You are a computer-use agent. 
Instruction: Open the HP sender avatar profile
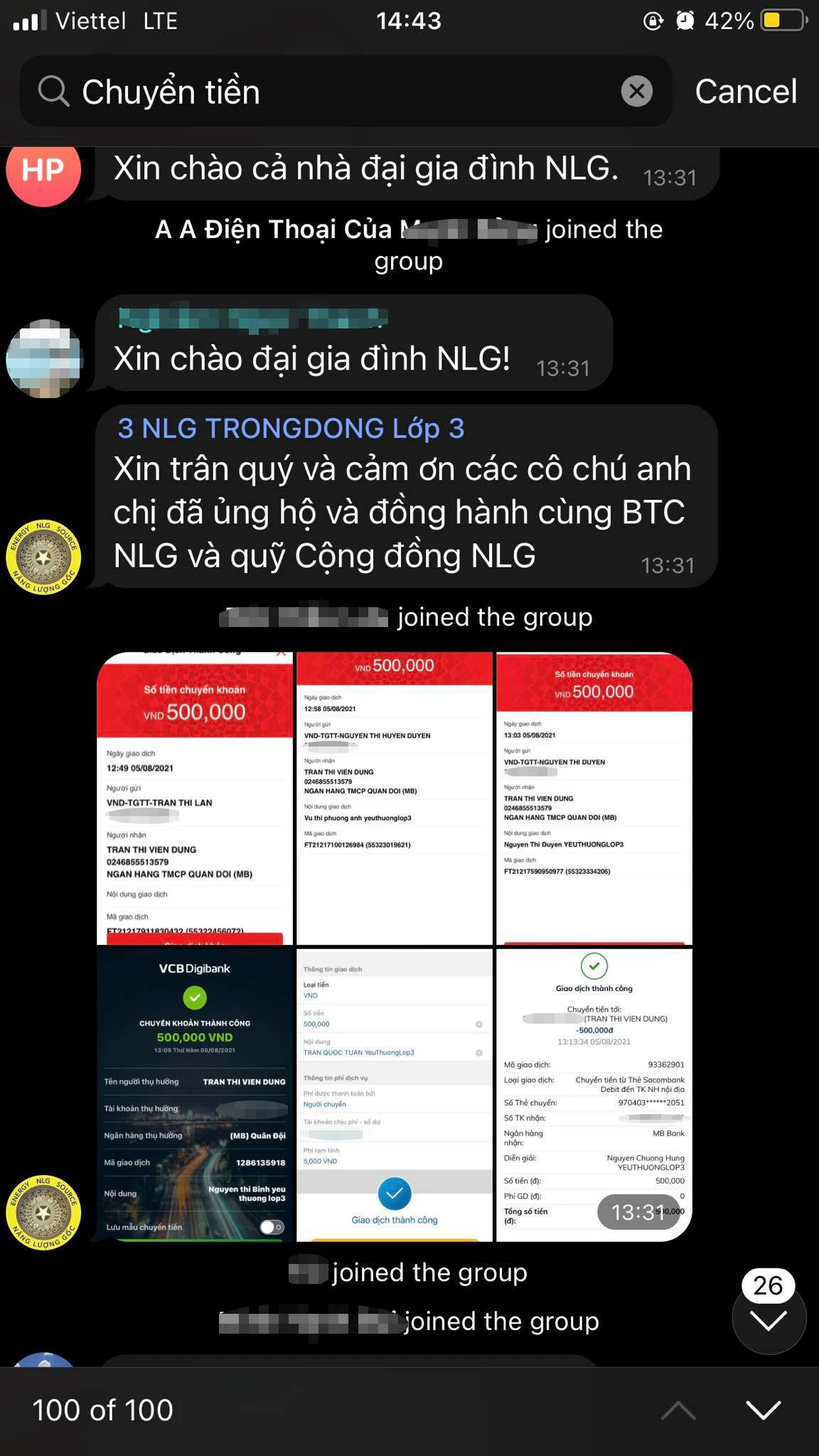[x=43, y=171]
